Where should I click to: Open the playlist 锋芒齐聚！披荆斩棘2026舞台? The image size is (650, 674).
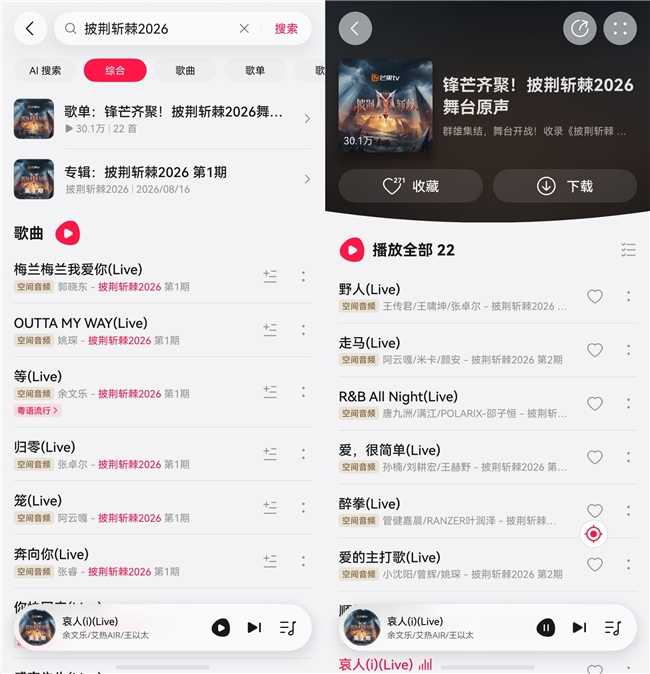[162, 119]
